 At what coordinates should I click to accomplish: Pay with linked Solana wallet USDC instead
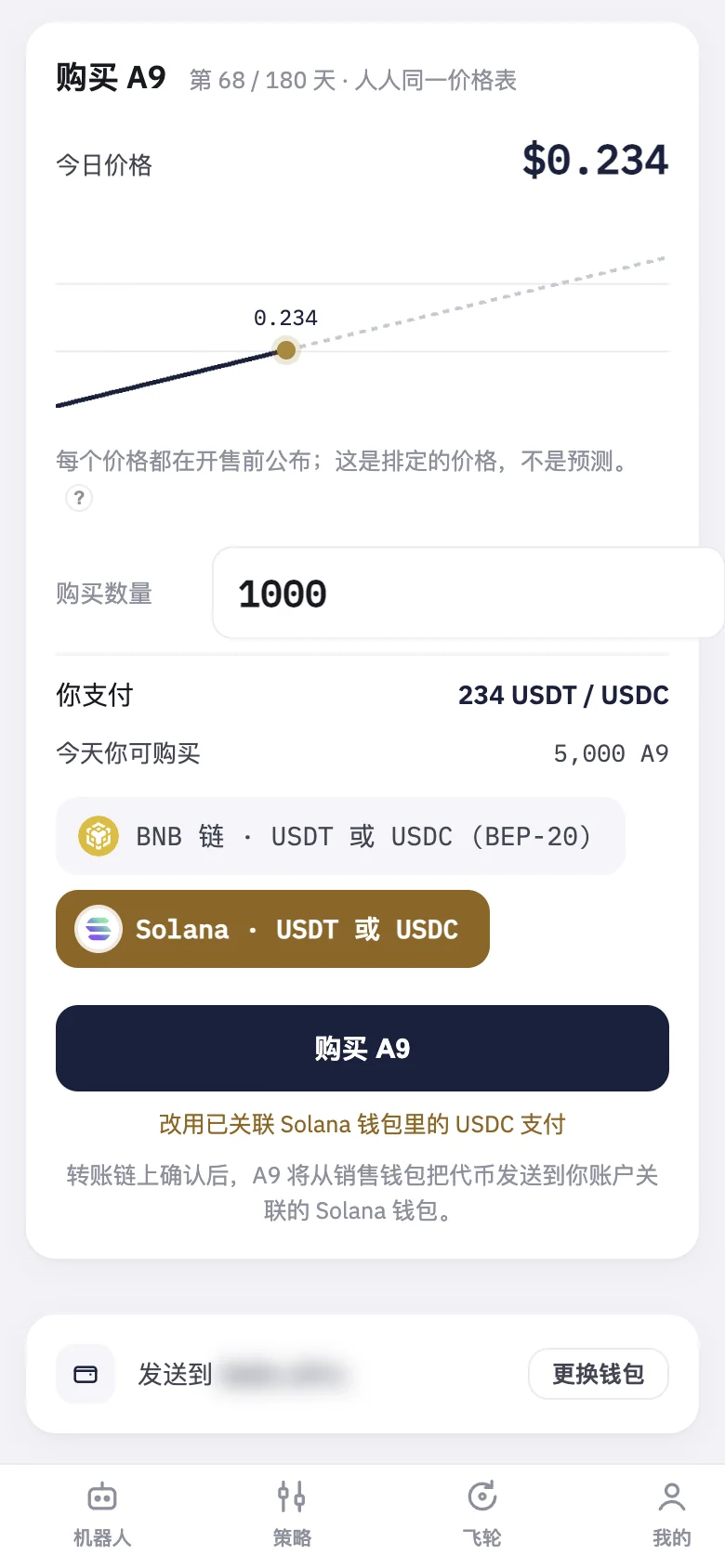(x=362, y=1124)
